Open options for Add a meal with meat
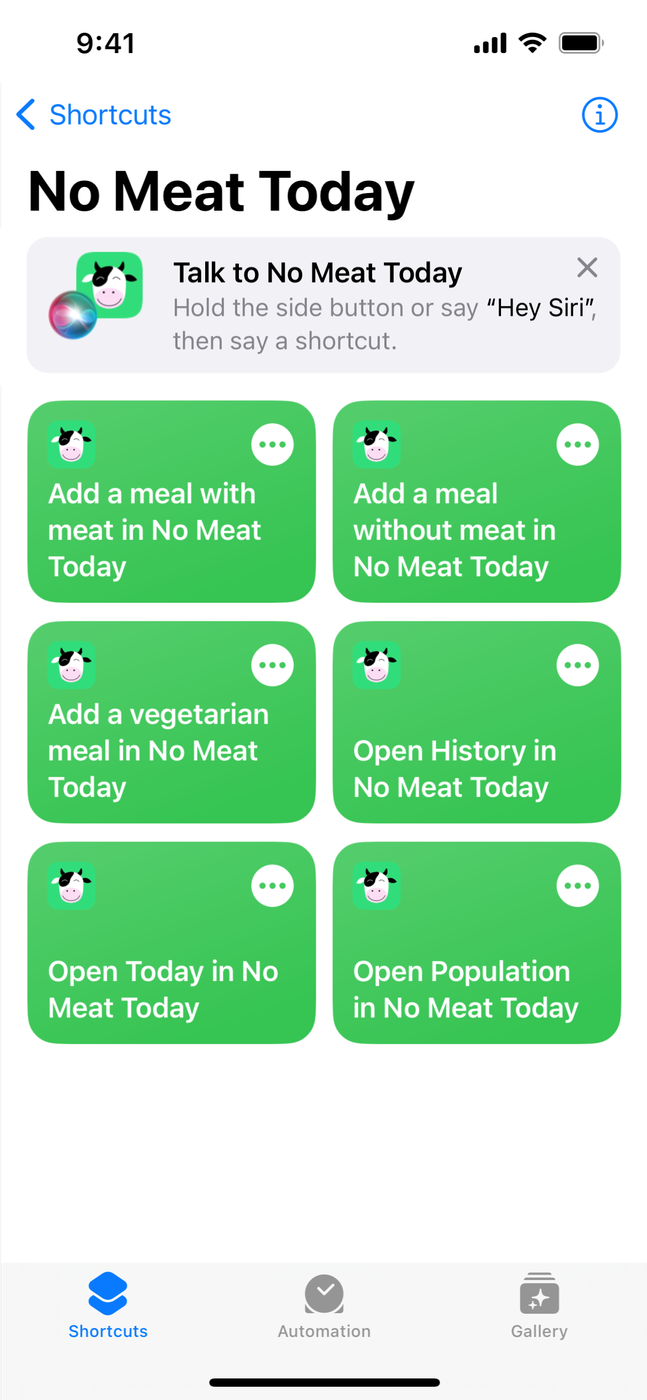The width and height of the screenshot is (647, 1400). point(273,445)
